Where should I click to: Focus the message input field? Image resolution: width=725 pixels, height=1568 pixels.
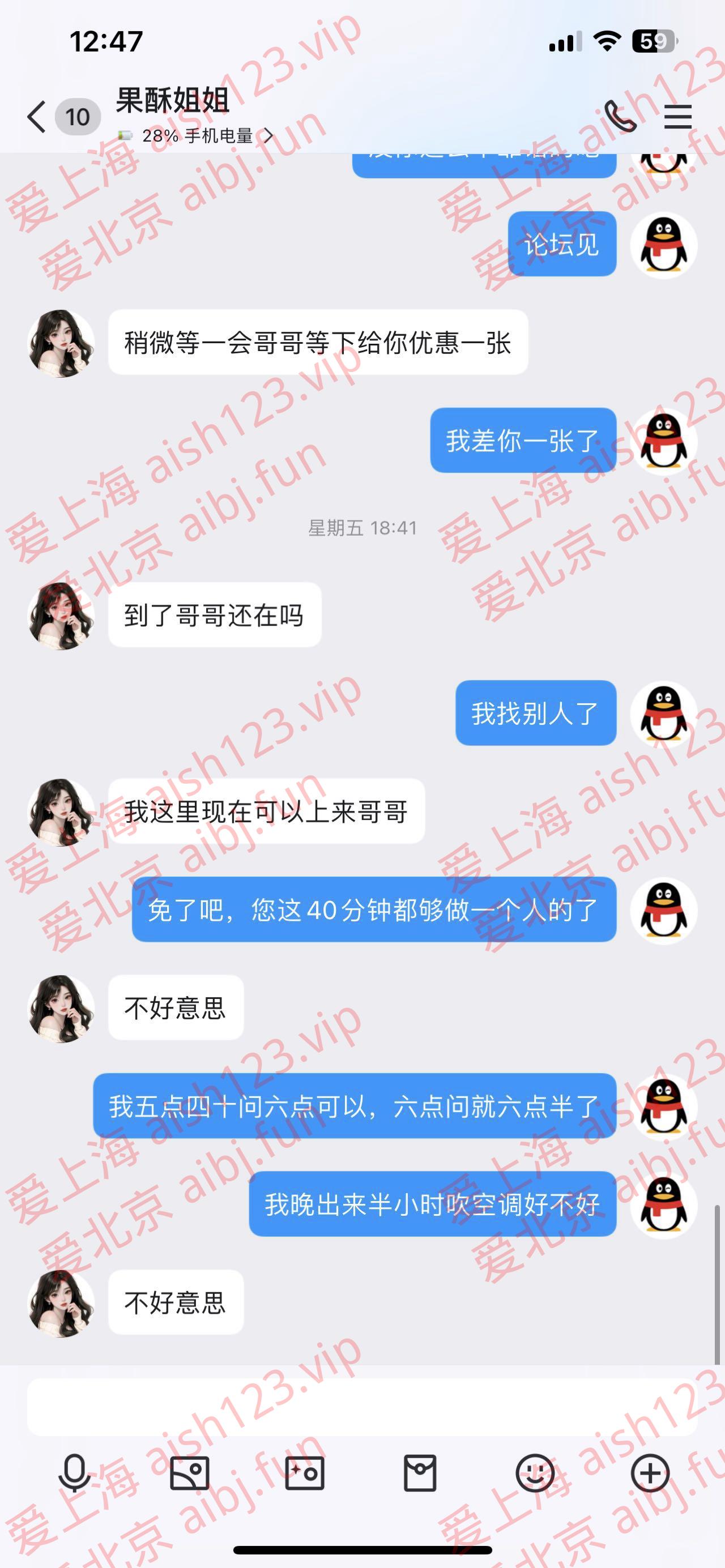click(361, 1407)
